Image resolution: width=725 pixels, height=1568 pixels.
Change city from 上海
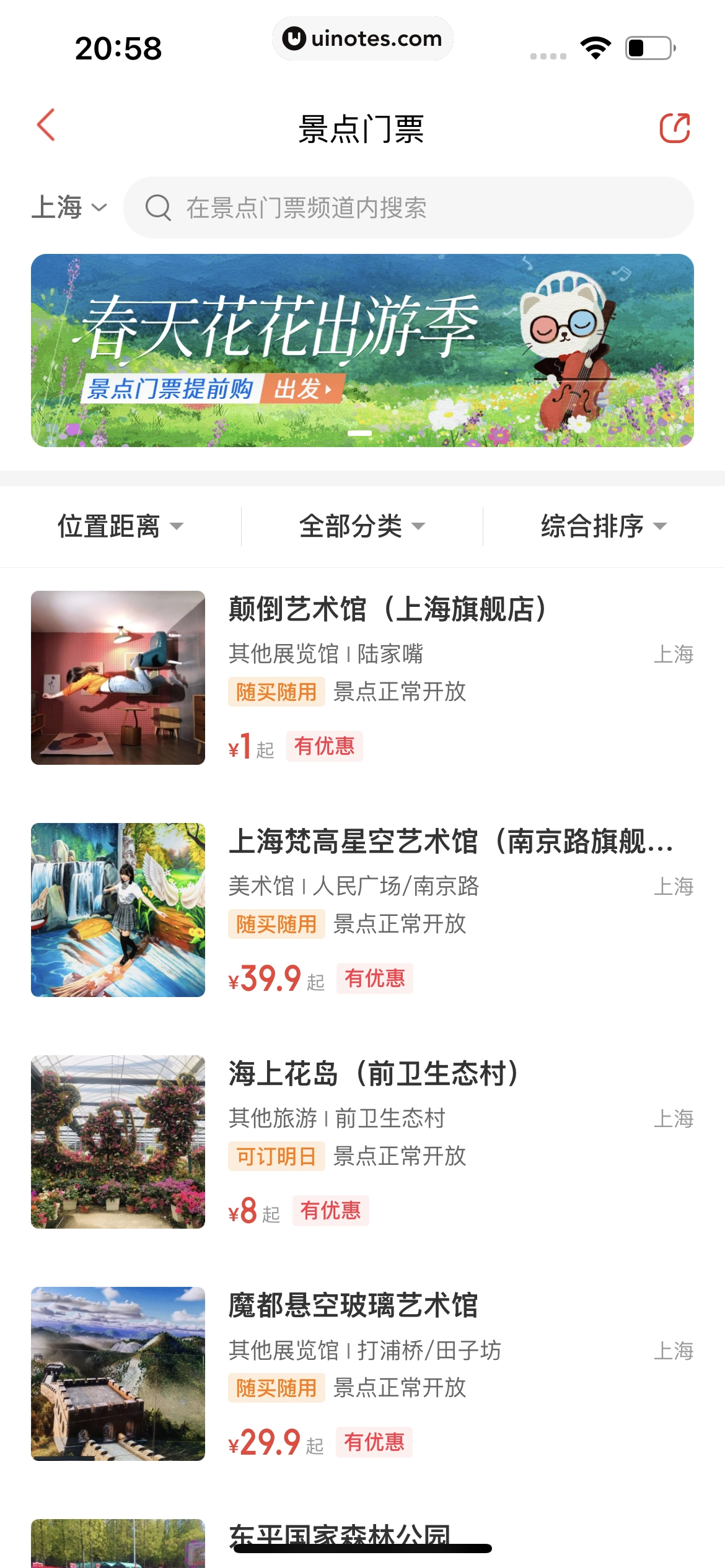point(69,207)
